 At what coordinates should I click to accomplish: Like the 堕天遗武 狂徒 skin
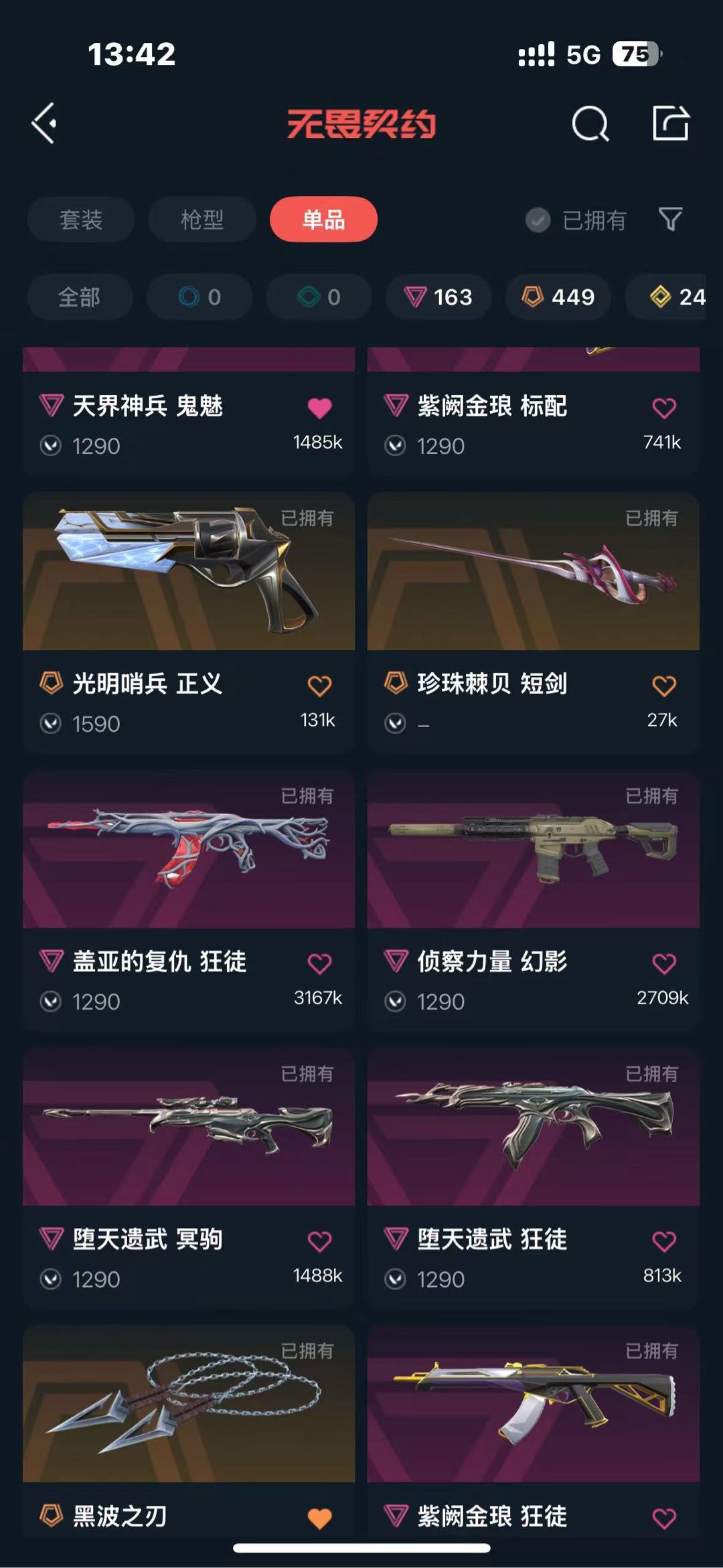pyautogui.click(x=664, y=1241)
